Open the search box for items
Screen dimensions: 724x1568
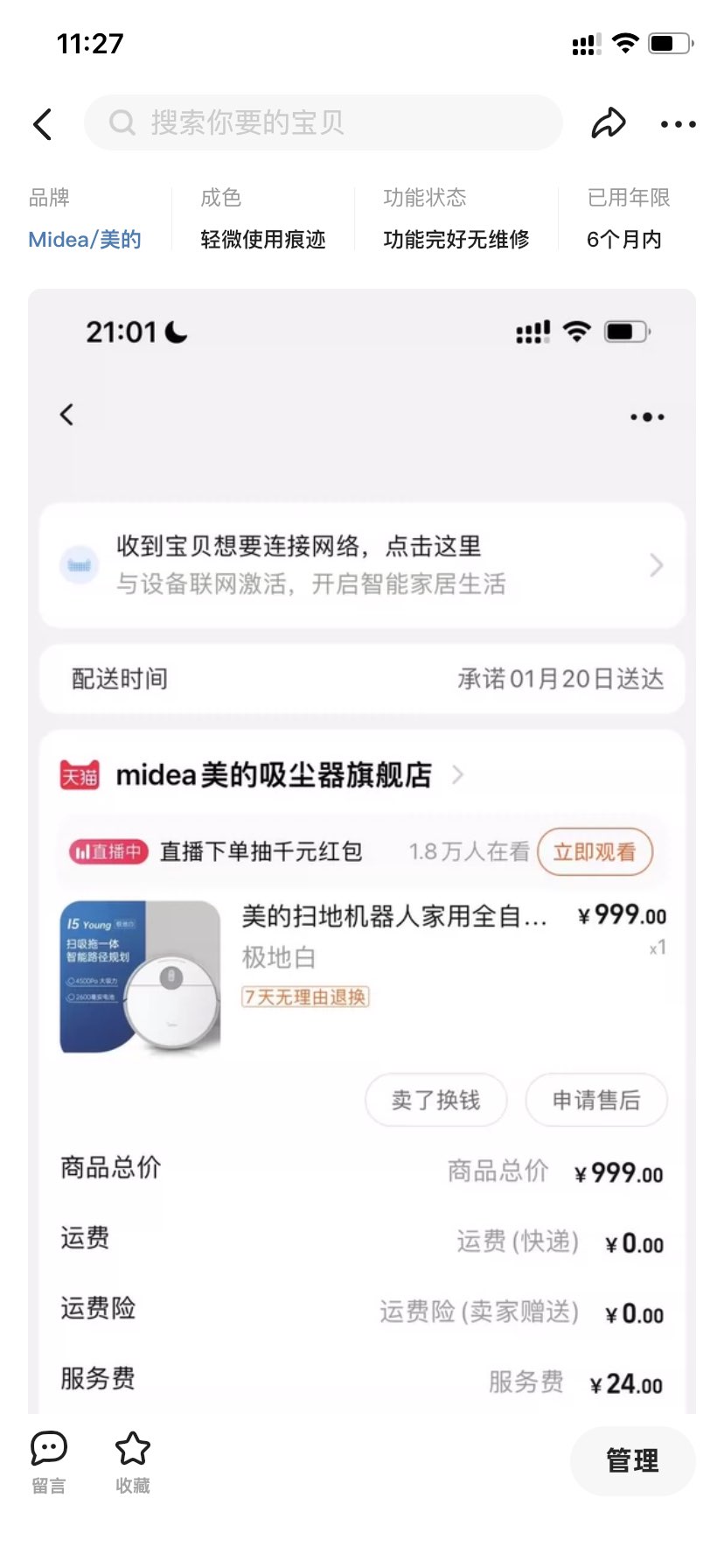324,122
